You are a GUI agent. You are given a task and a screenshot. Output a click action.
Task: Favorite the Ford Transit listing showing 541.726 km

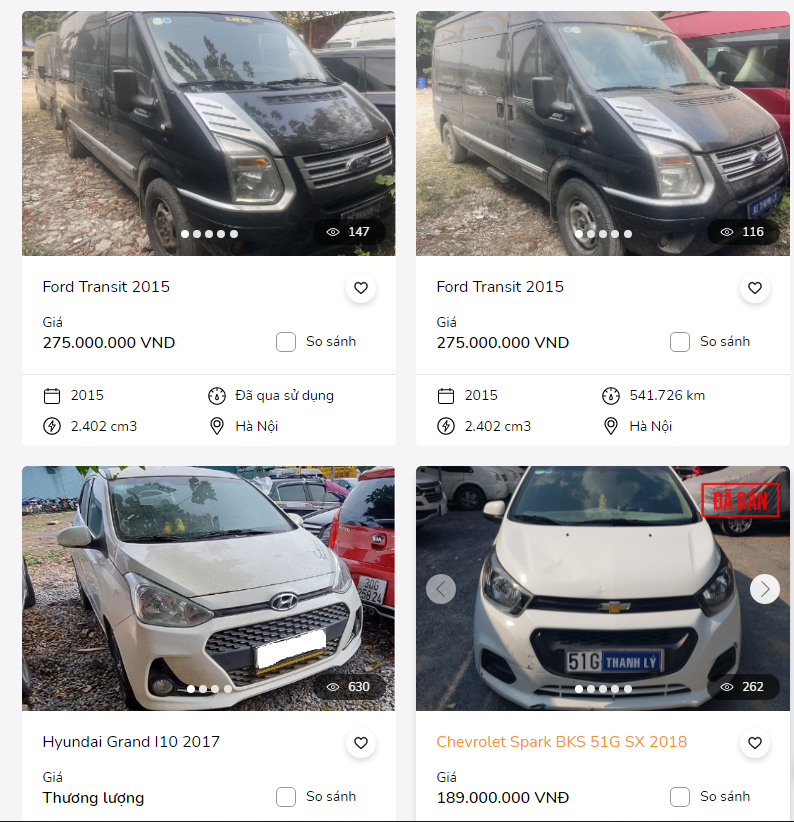point(755,288)
